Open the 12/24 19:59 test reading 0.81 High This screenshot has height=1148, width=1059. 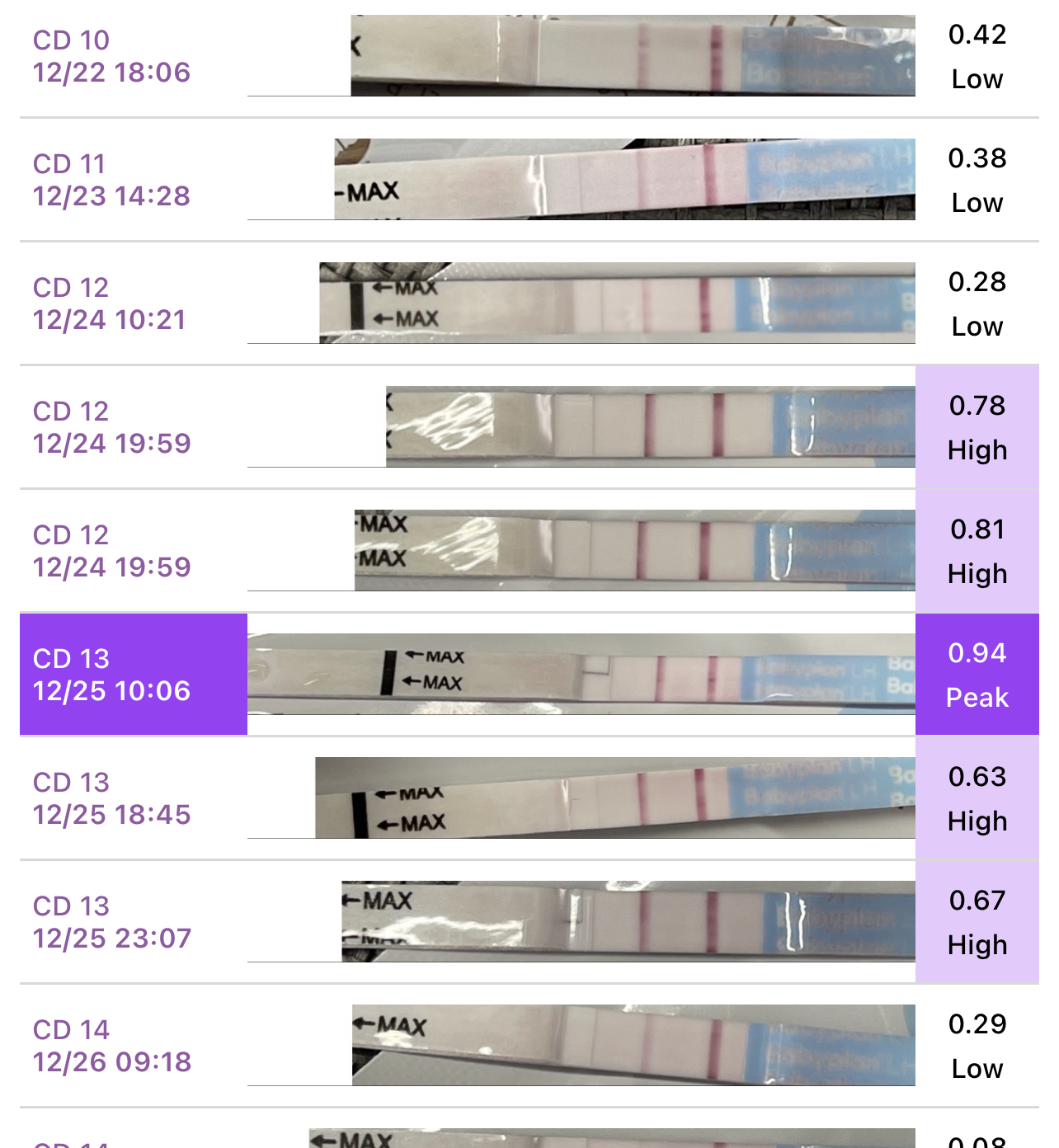click(528, 551)
